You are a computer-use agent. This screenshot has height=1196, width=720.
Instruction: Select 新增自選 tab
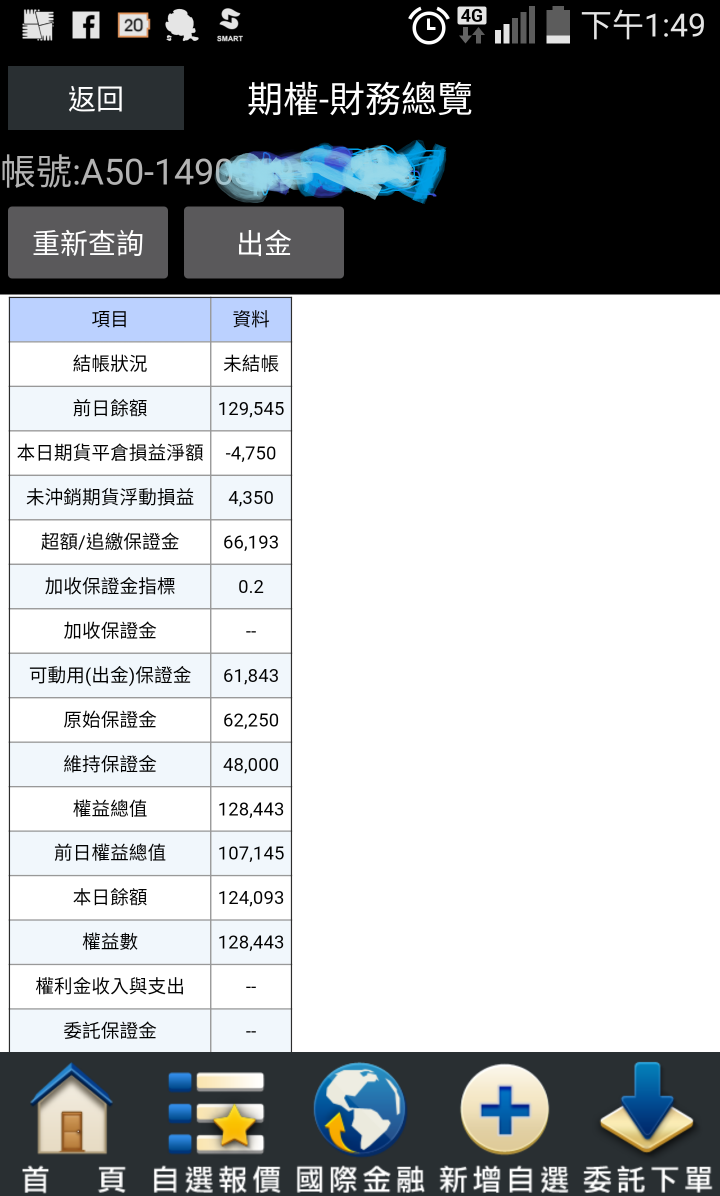(504, 1125)
